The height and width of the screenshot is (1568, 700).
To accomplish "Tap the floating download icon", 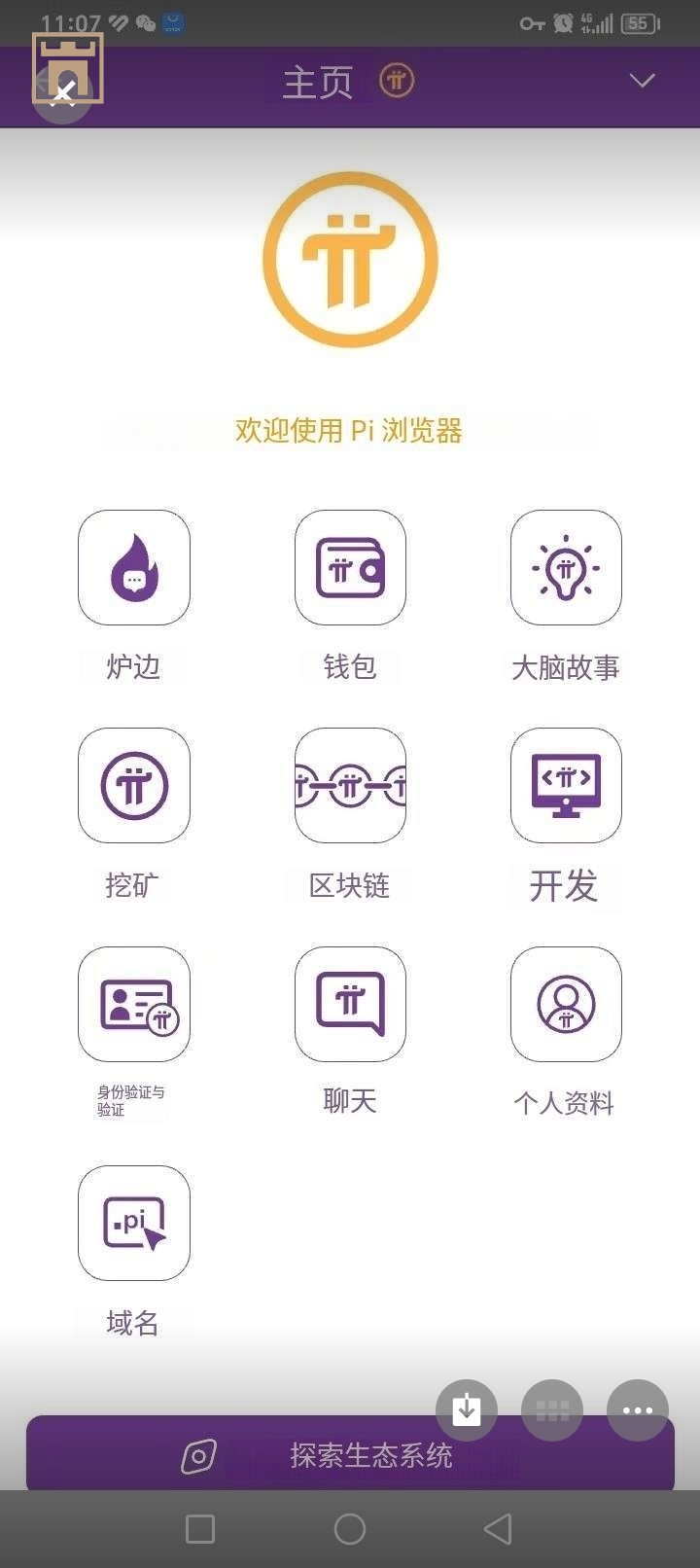I will coord(467,1409).
